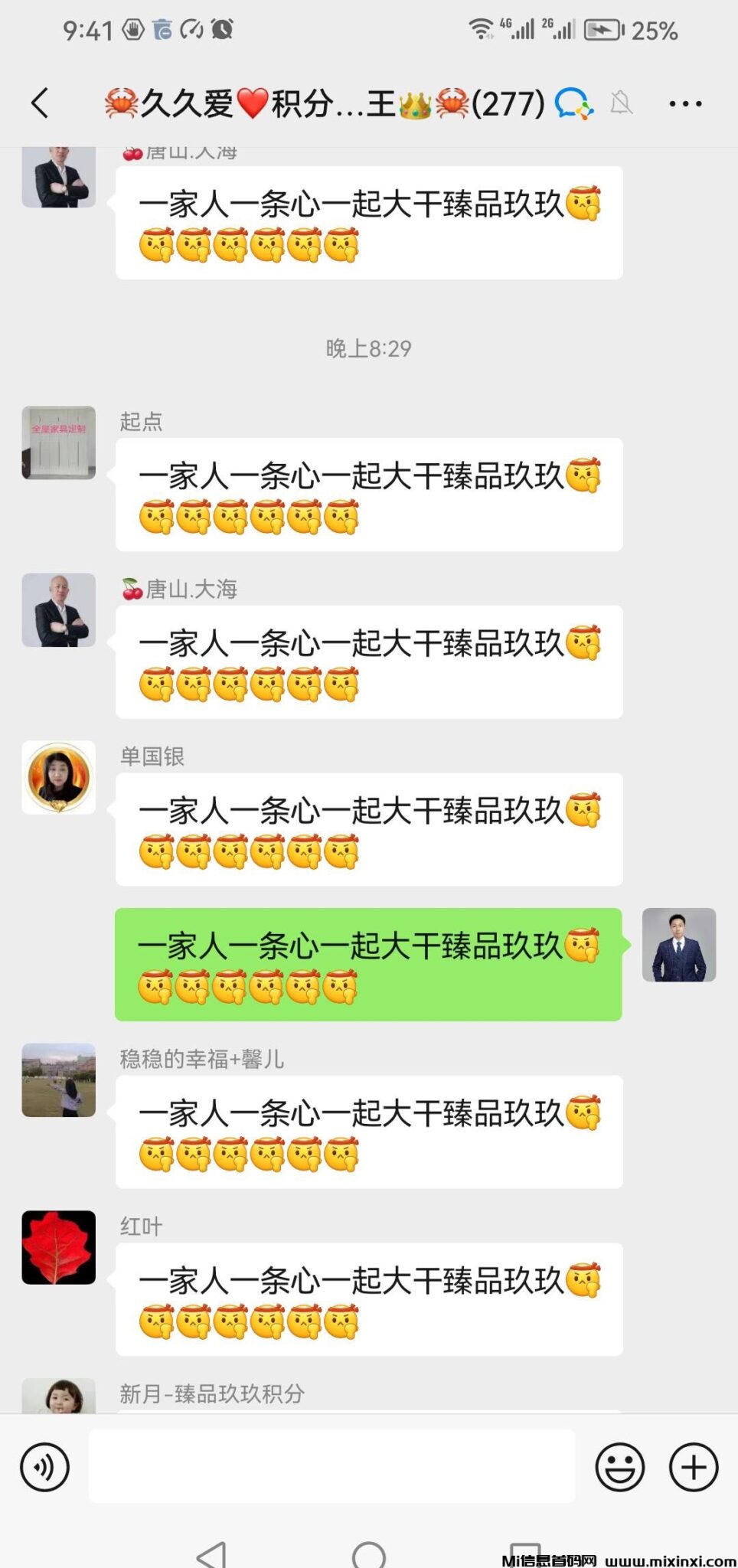
Task: Go back from this group chat
Action: (x=41, y=103)
